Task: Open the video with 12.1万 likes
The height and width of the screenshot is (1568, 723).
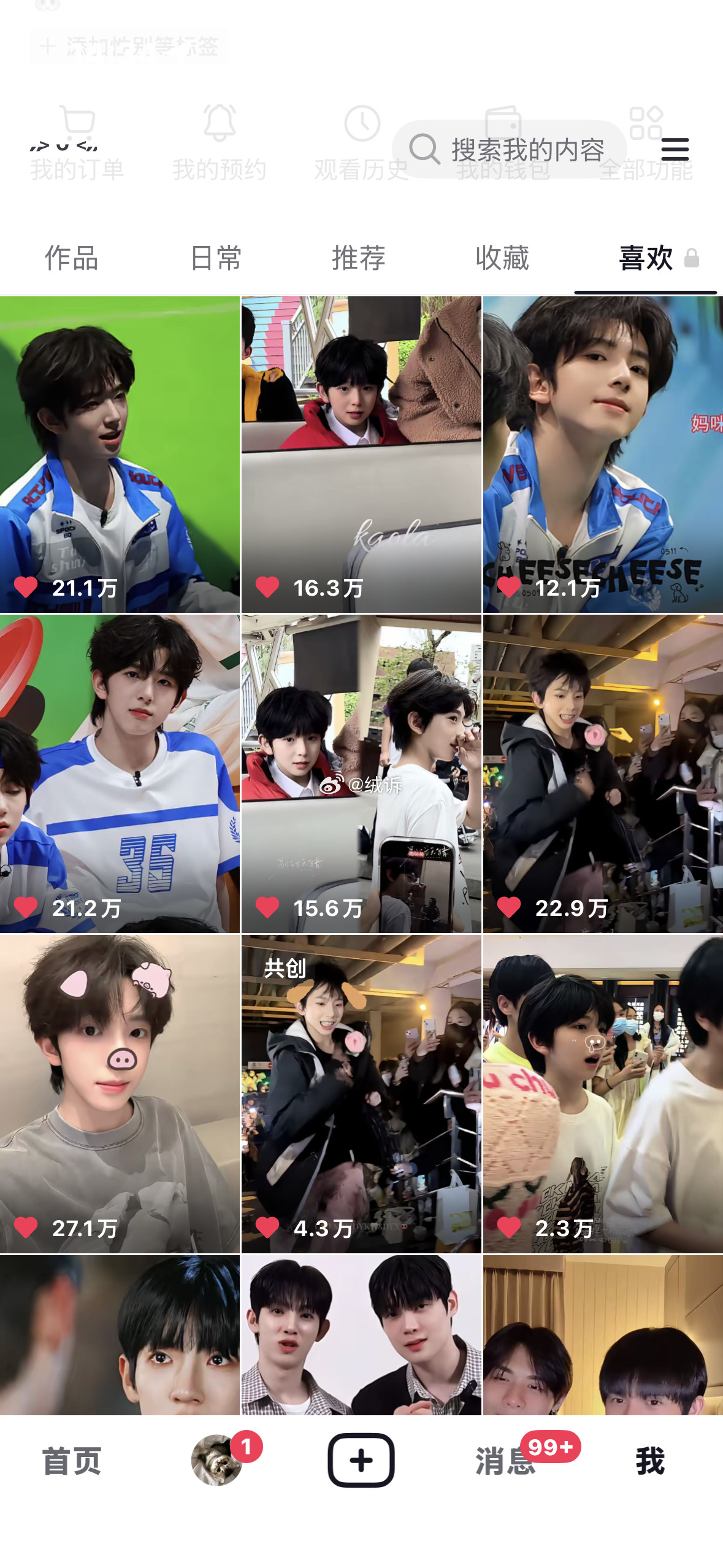Action: pos(603,455)
